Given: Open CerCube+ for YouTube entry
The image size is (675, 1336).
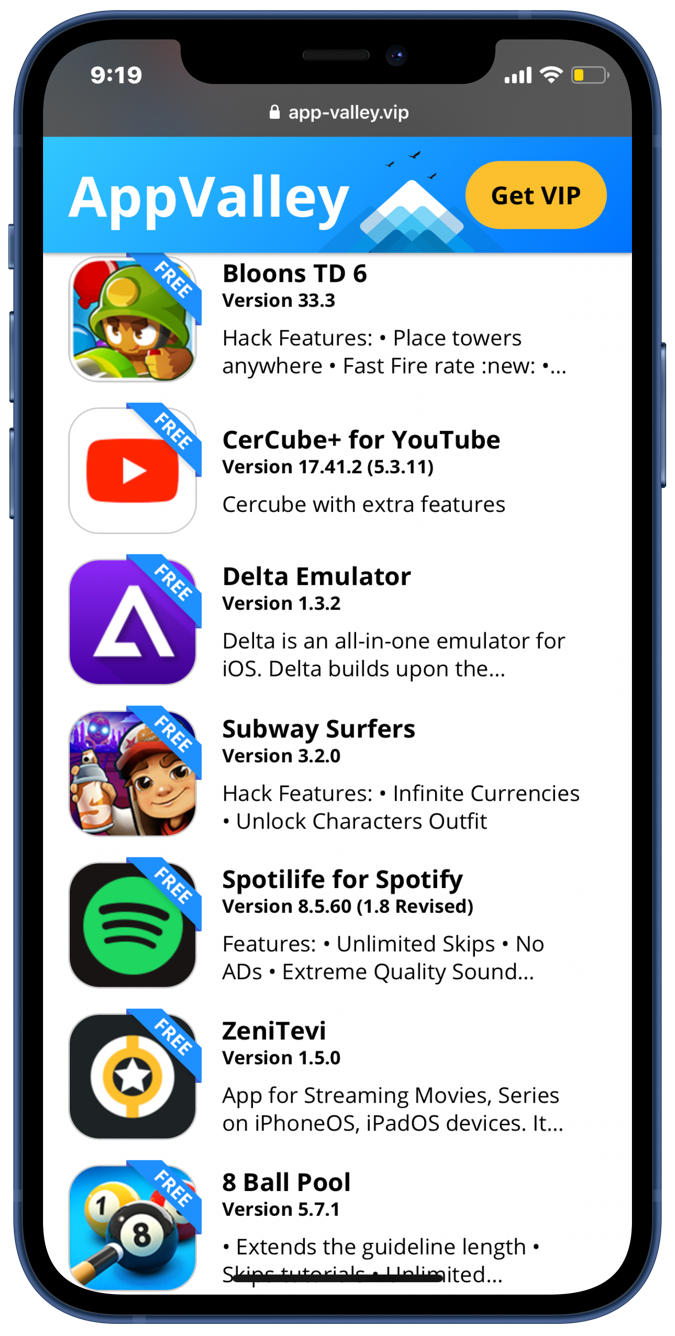Looking at the screenshot, I should point(360,440).
